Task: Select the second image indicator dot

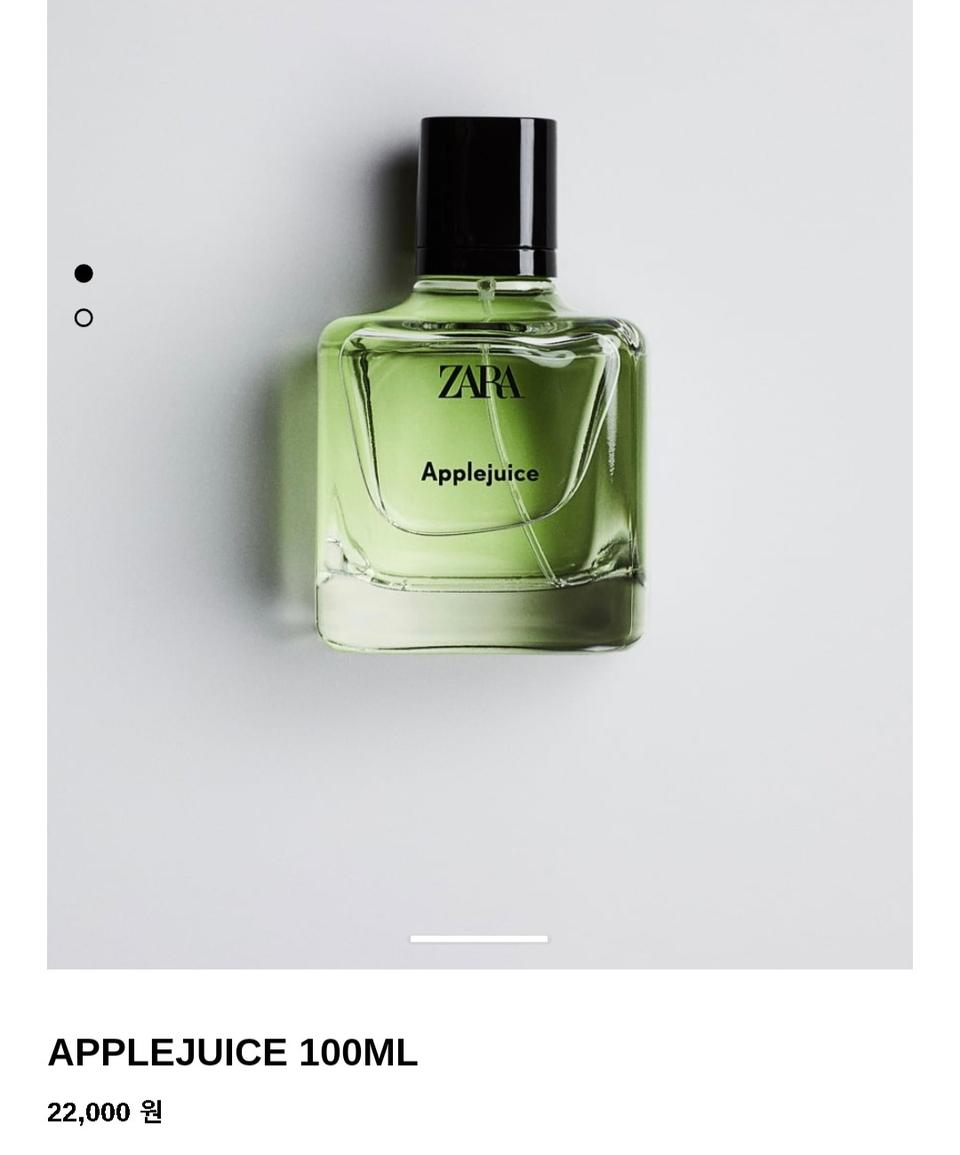Action: point(84,318)
